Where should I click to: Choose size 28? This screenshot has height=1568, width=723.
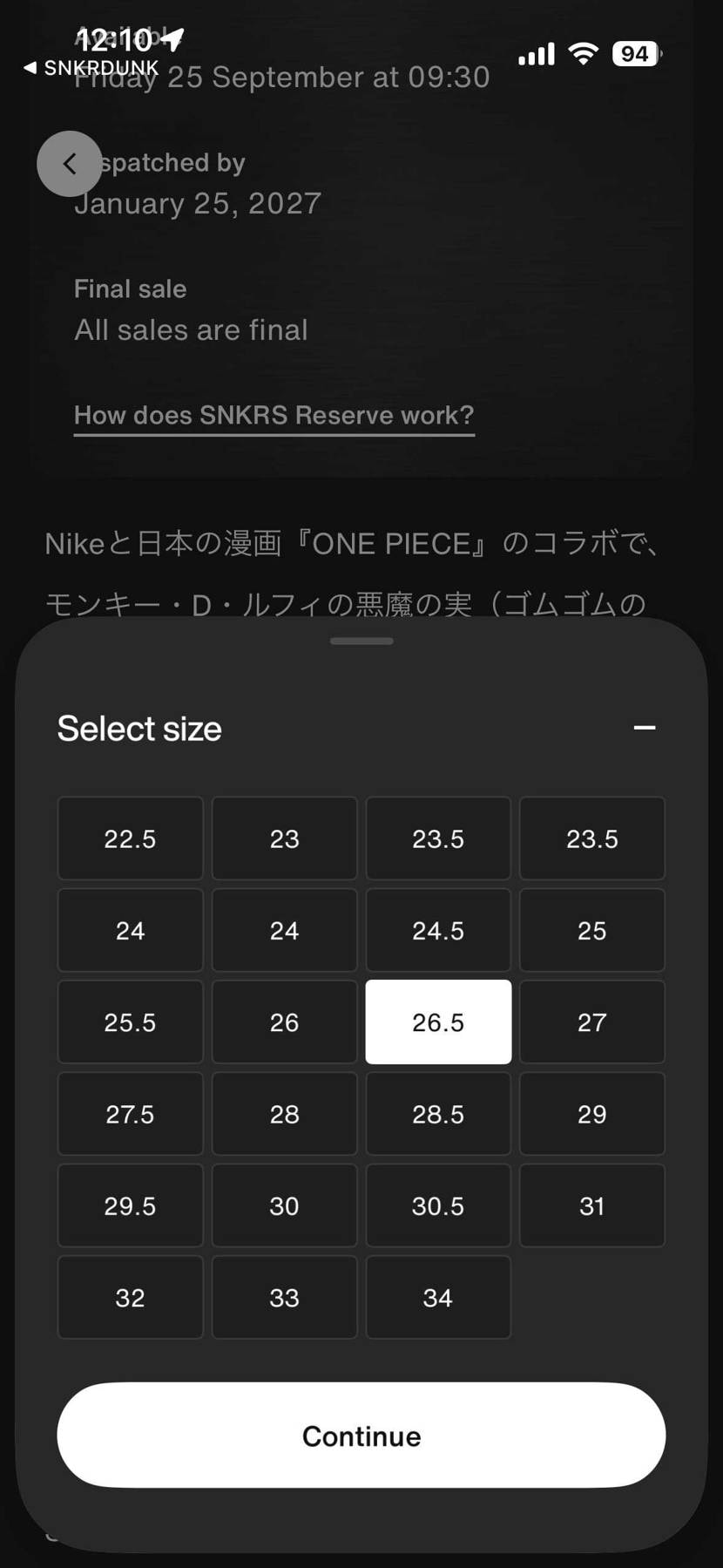(x=285, y=1114)
